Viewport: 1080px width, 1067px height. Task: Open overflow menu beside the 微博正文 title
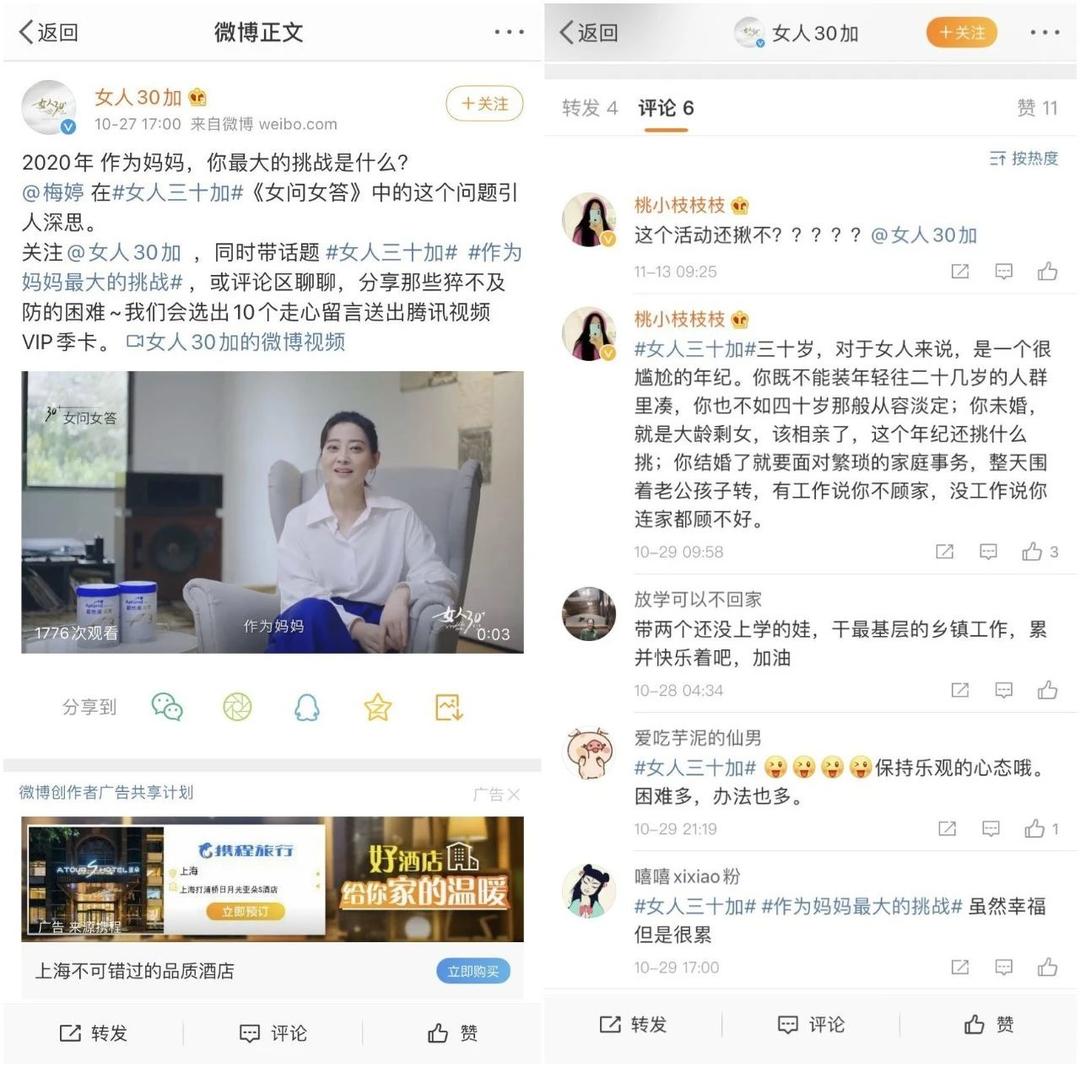pos(509,32)
